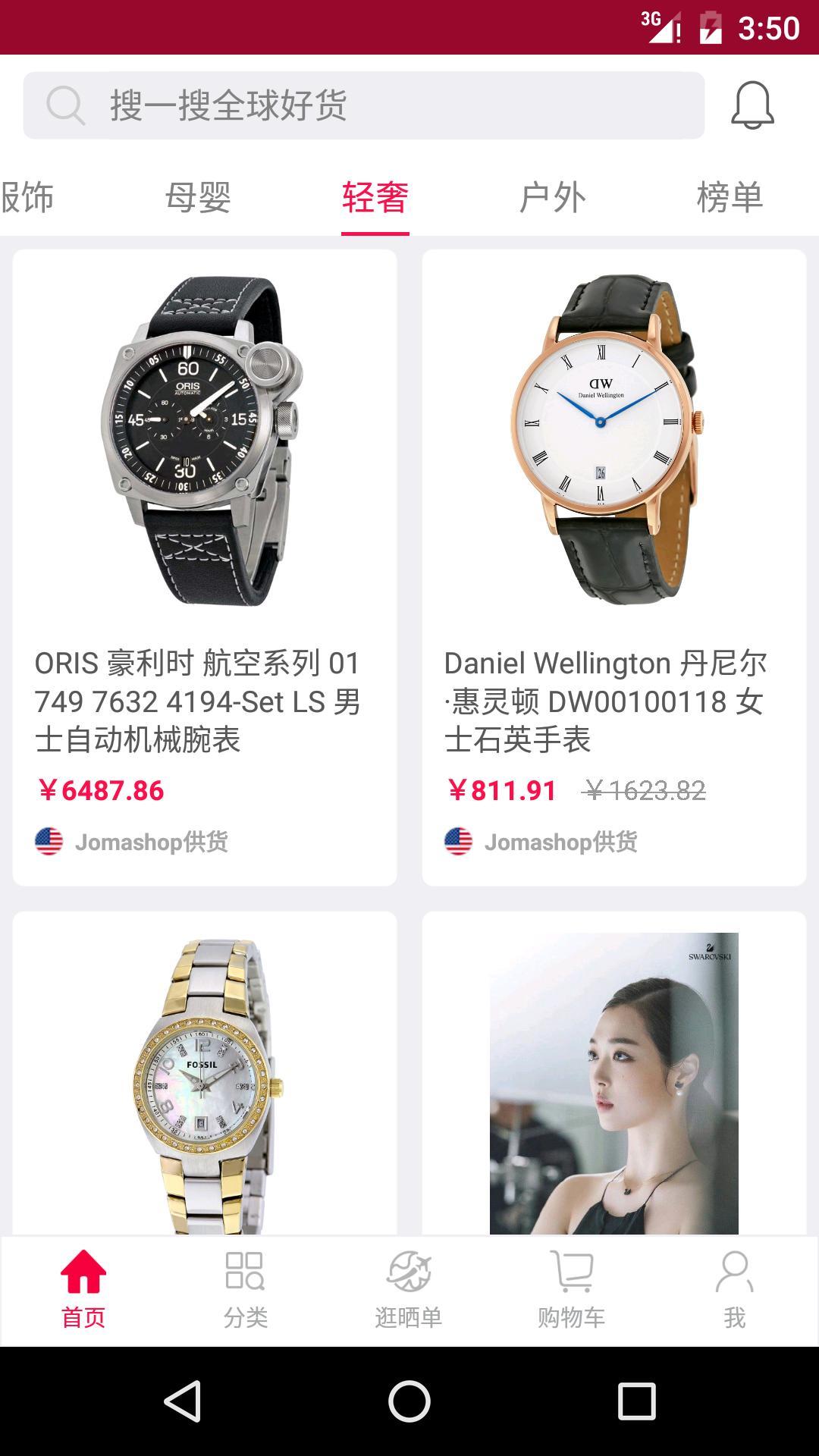819x1456 pixels.
Task: Open the ORIS 豪利时 watch product card
Action: (x=205, y=567)
